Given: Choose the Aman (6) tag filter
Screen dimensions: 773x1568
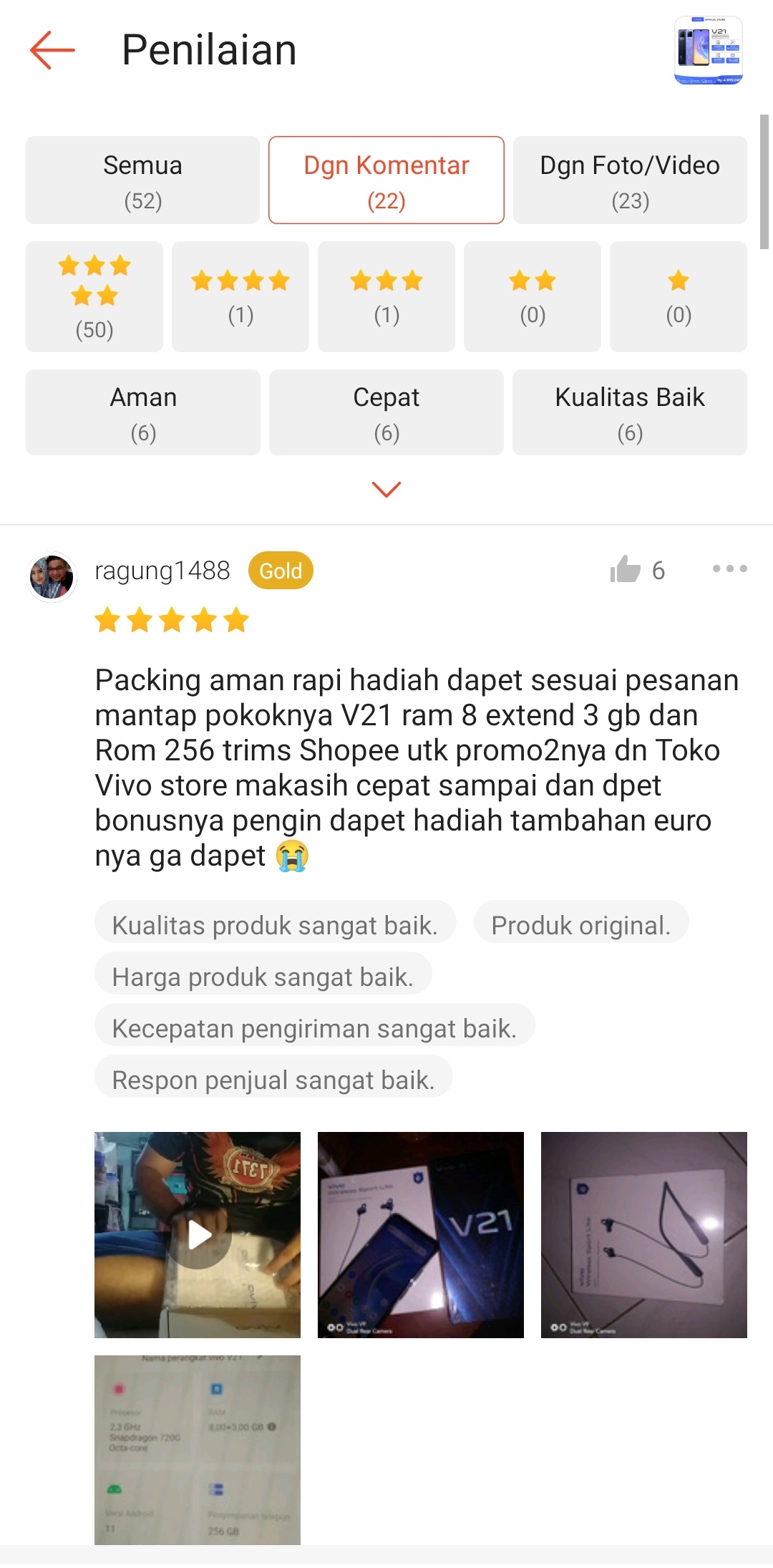Looking at the screenshot, I should (143, 412).
